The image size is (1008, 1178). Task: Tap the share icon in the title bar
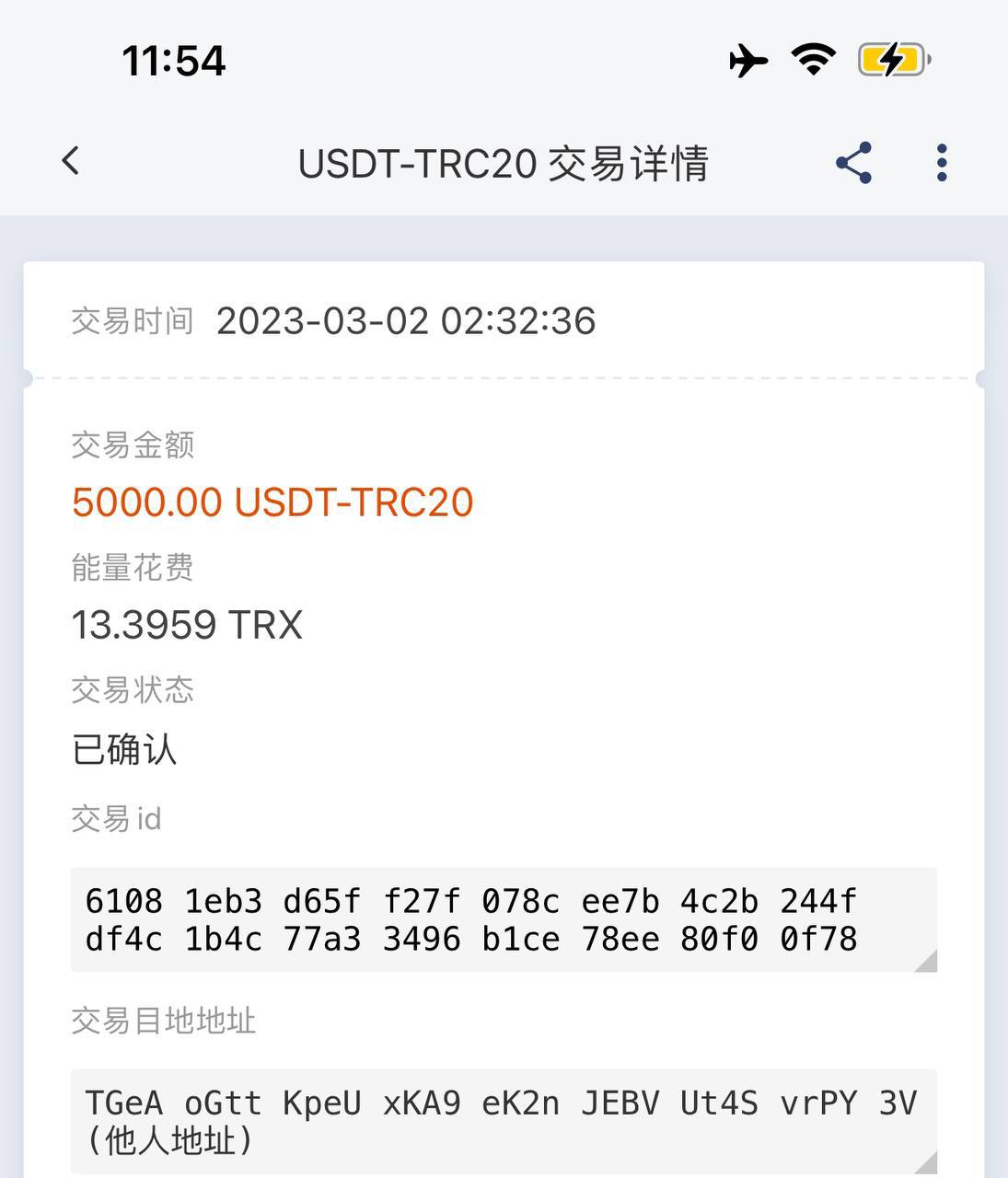(852, 161)
